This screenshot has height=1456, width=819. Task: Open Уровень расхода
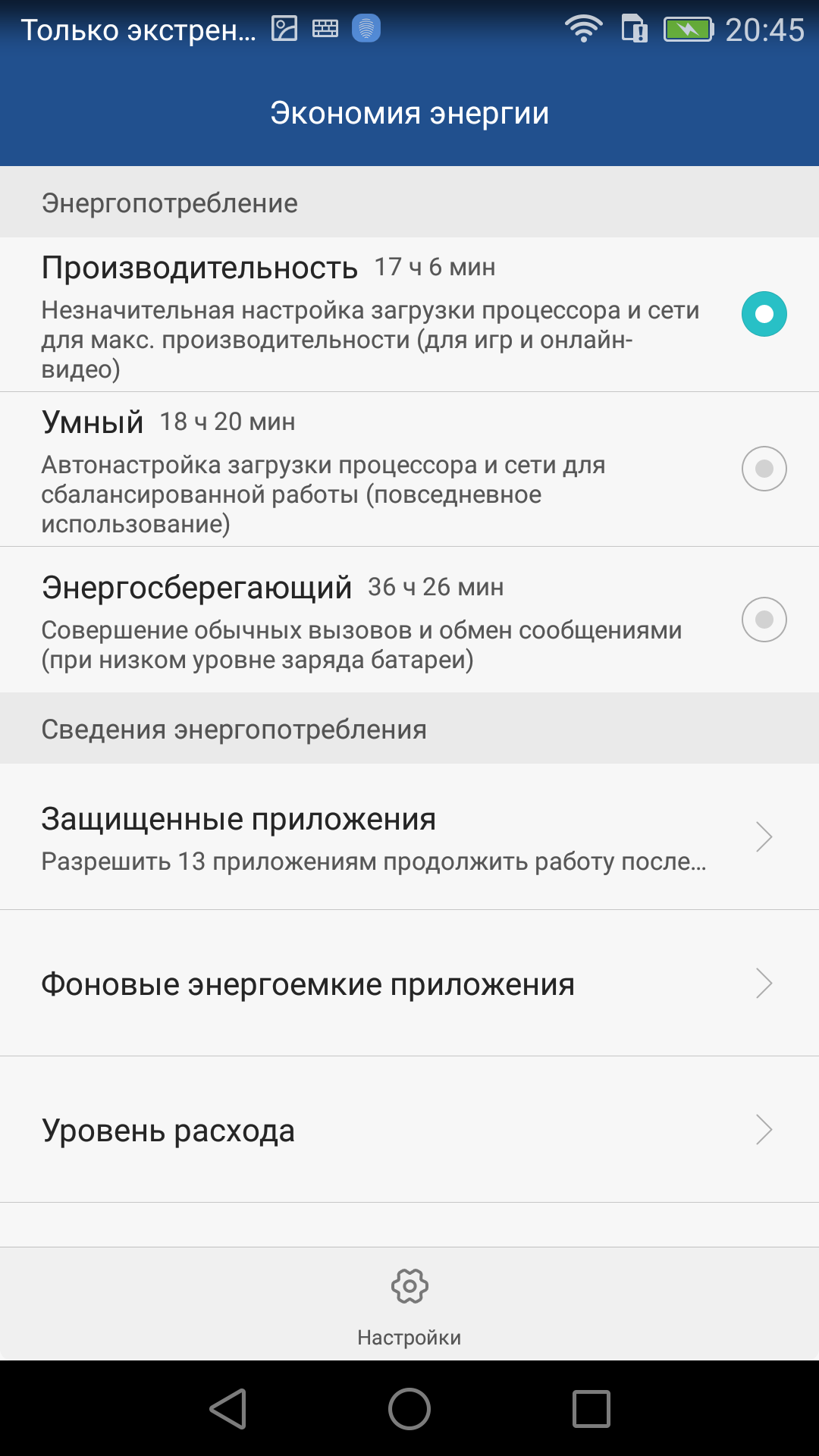(x=409, y=1130)
